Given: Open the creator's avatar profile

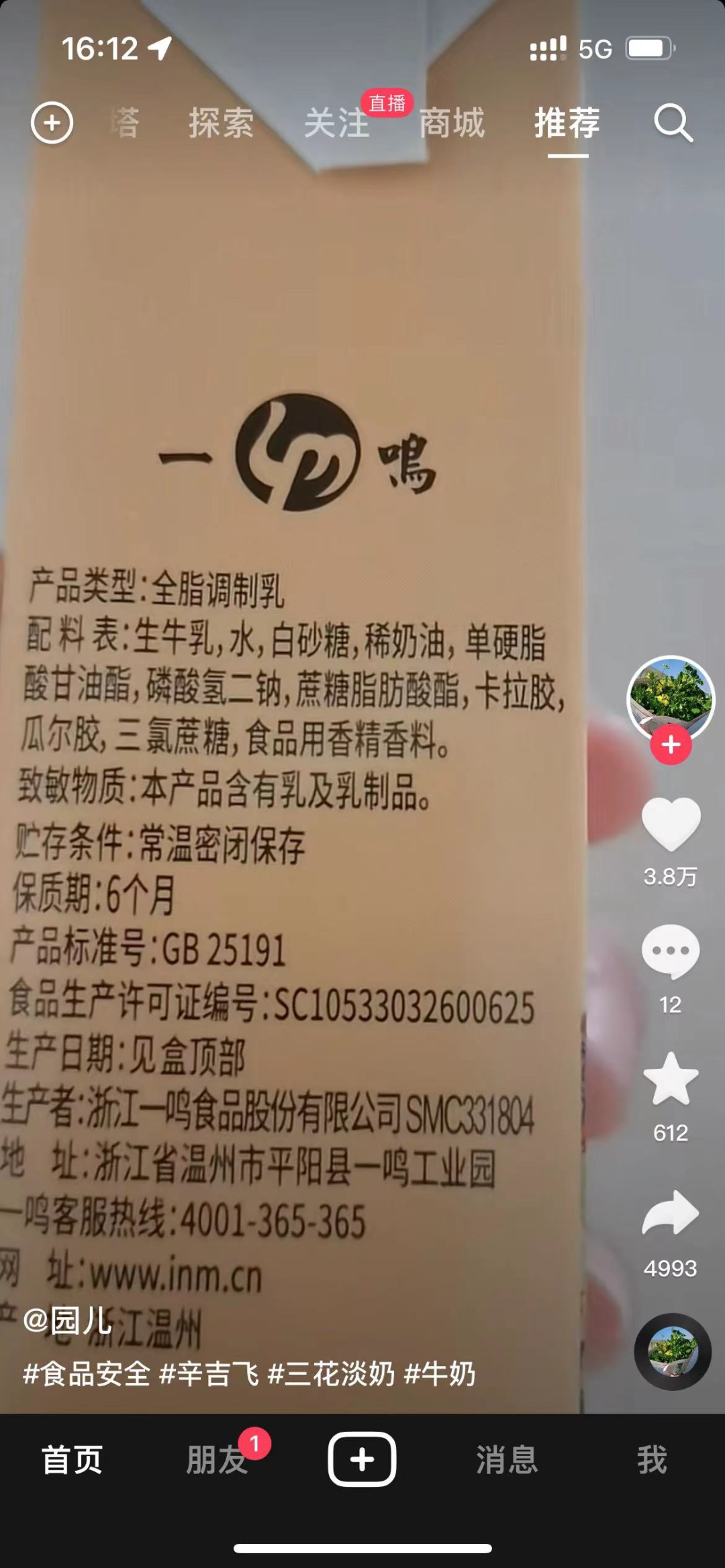Looking at the screenshot, I should point(670,698).
